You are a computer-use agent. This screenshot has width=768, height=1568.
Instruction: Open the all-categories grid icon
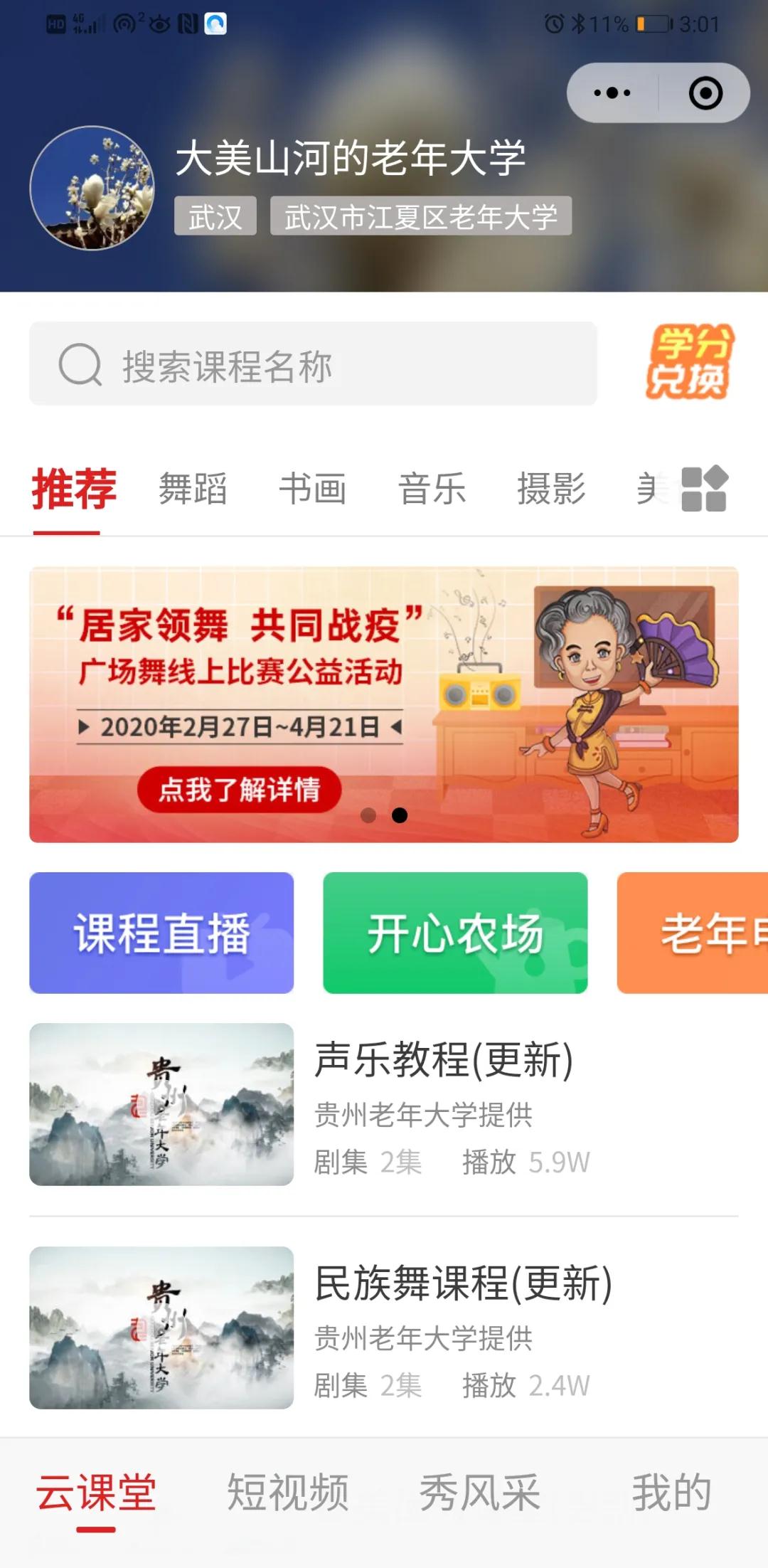click(x=704, y=489)
